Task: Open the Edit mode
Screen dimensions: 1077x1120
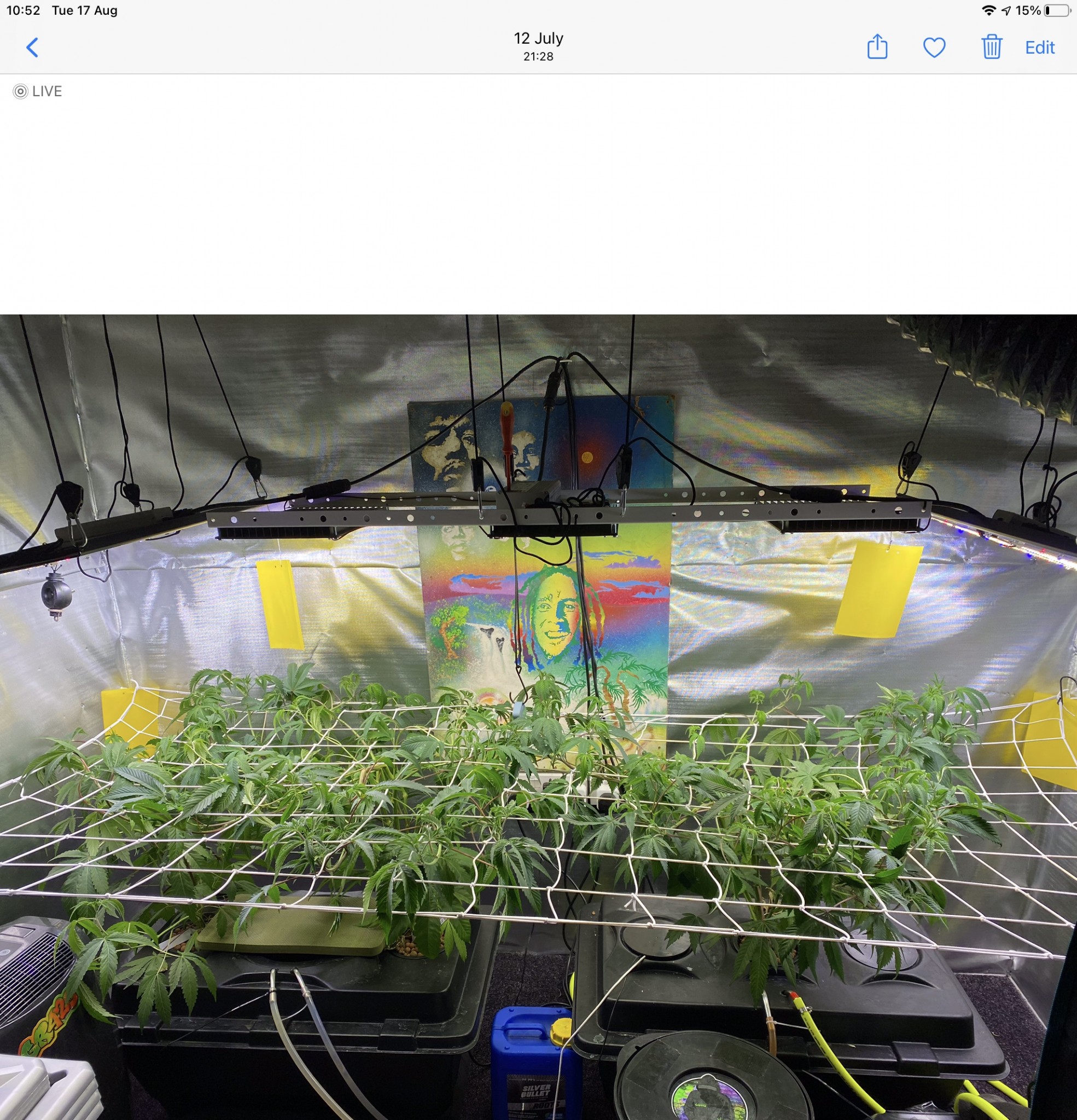Action: (x=1039, y=48)
